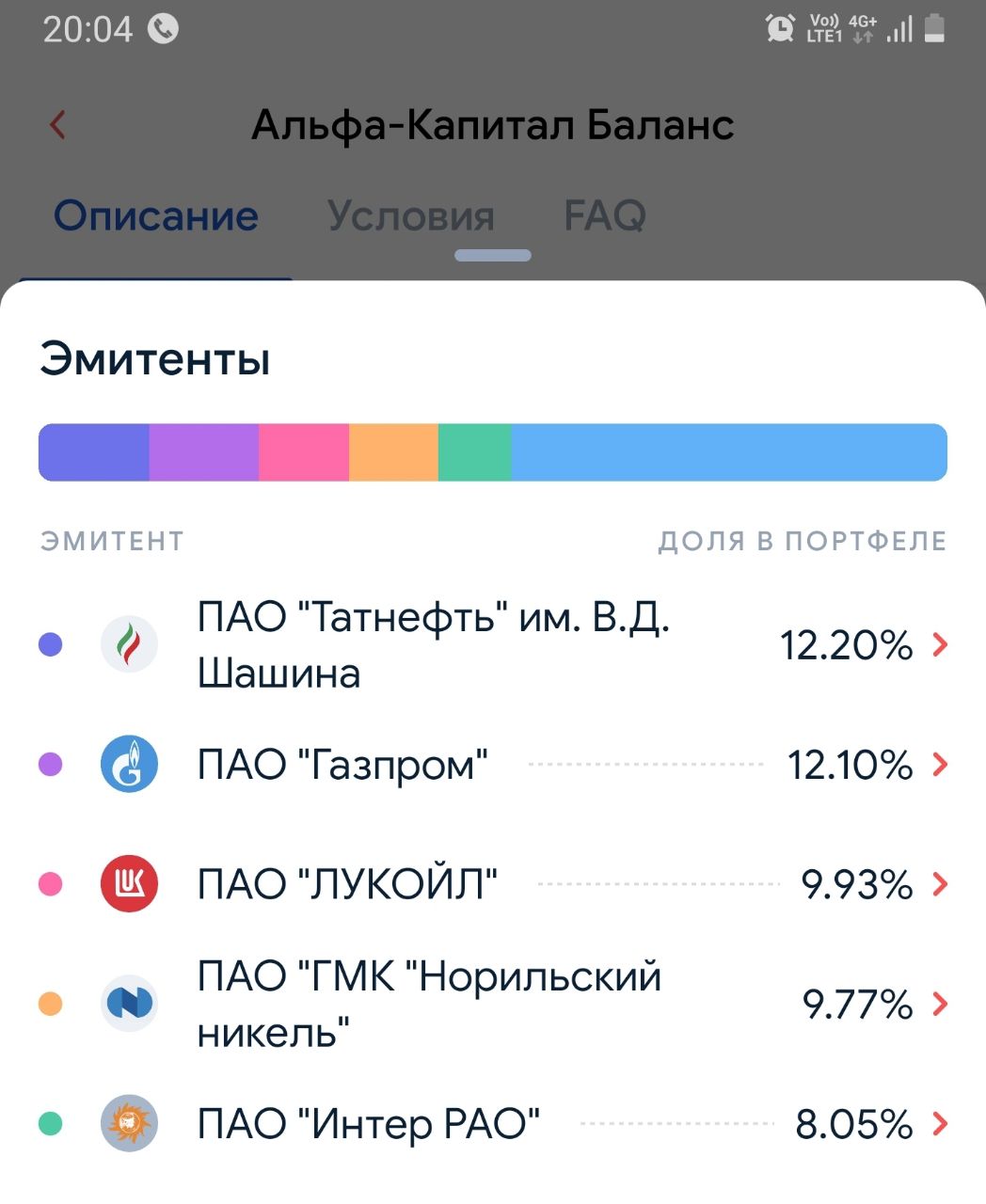Go back using the red arrow
Screen dimensions: 986x1204
(x=58, y=124)
